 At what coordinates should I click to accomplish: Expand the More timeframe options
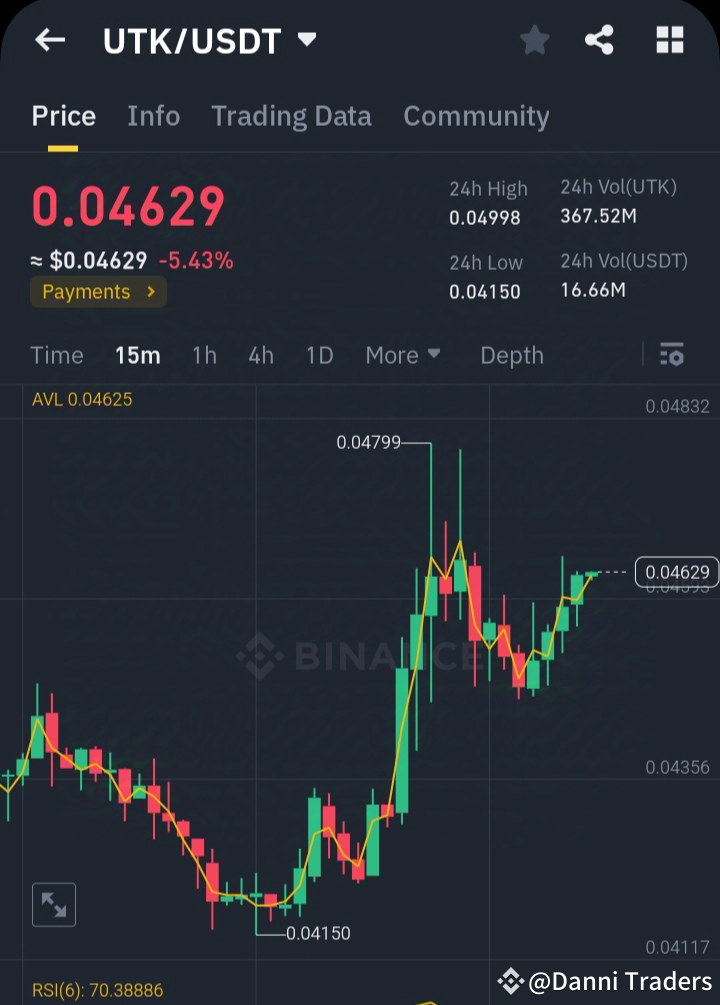tap(403, 355)
